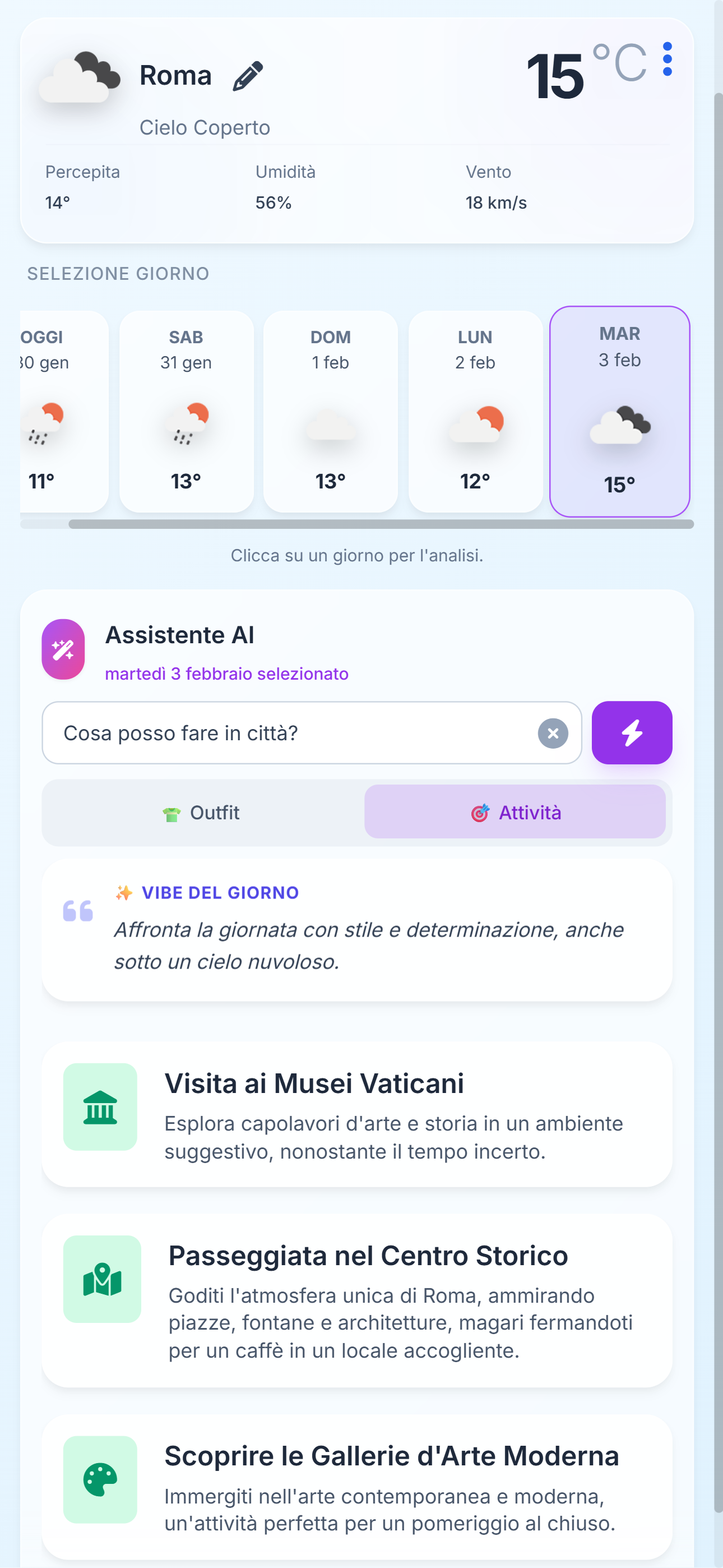Clear the question with the X icon
This screenshot has height=1568, width=723.
pos(552,733)
